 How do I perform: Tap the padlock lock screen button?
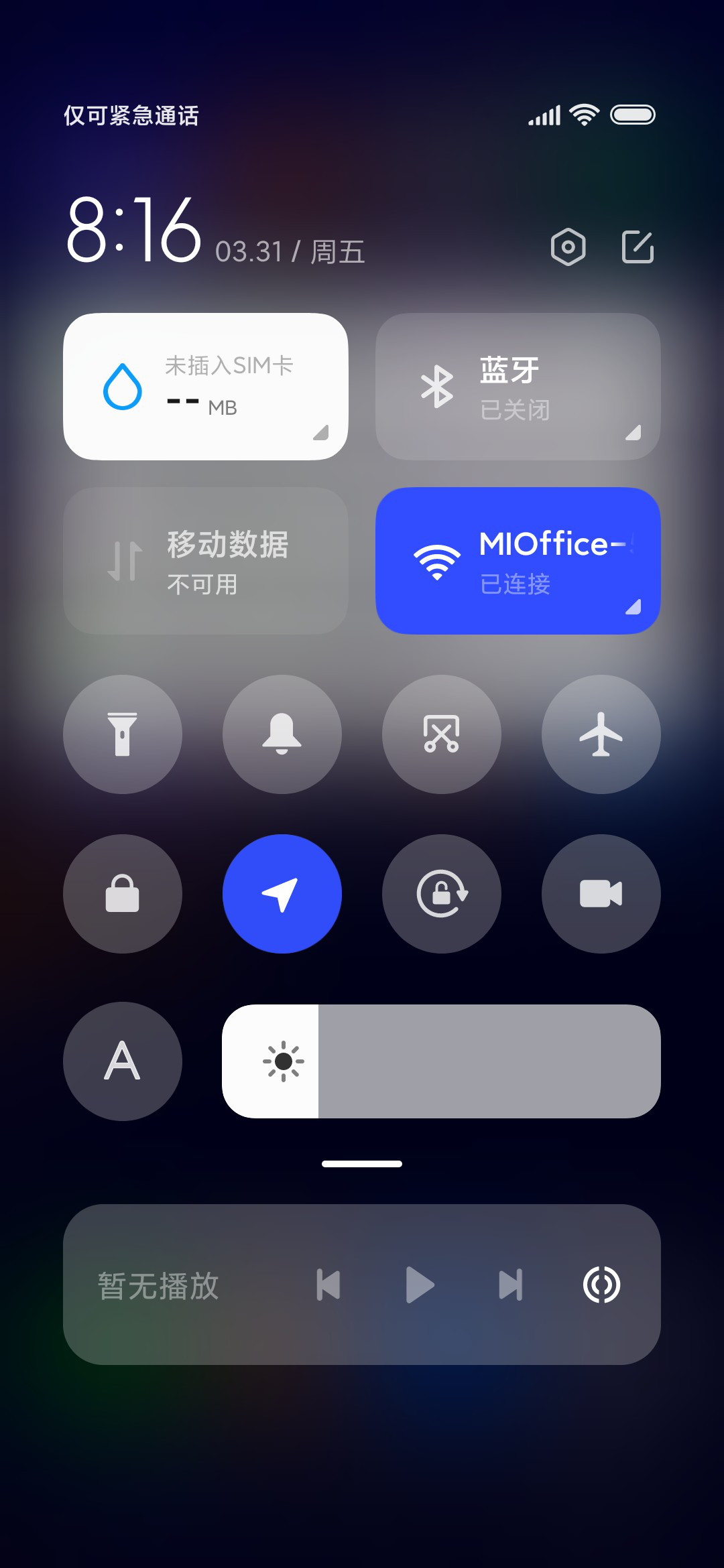(x=123, y=894)
